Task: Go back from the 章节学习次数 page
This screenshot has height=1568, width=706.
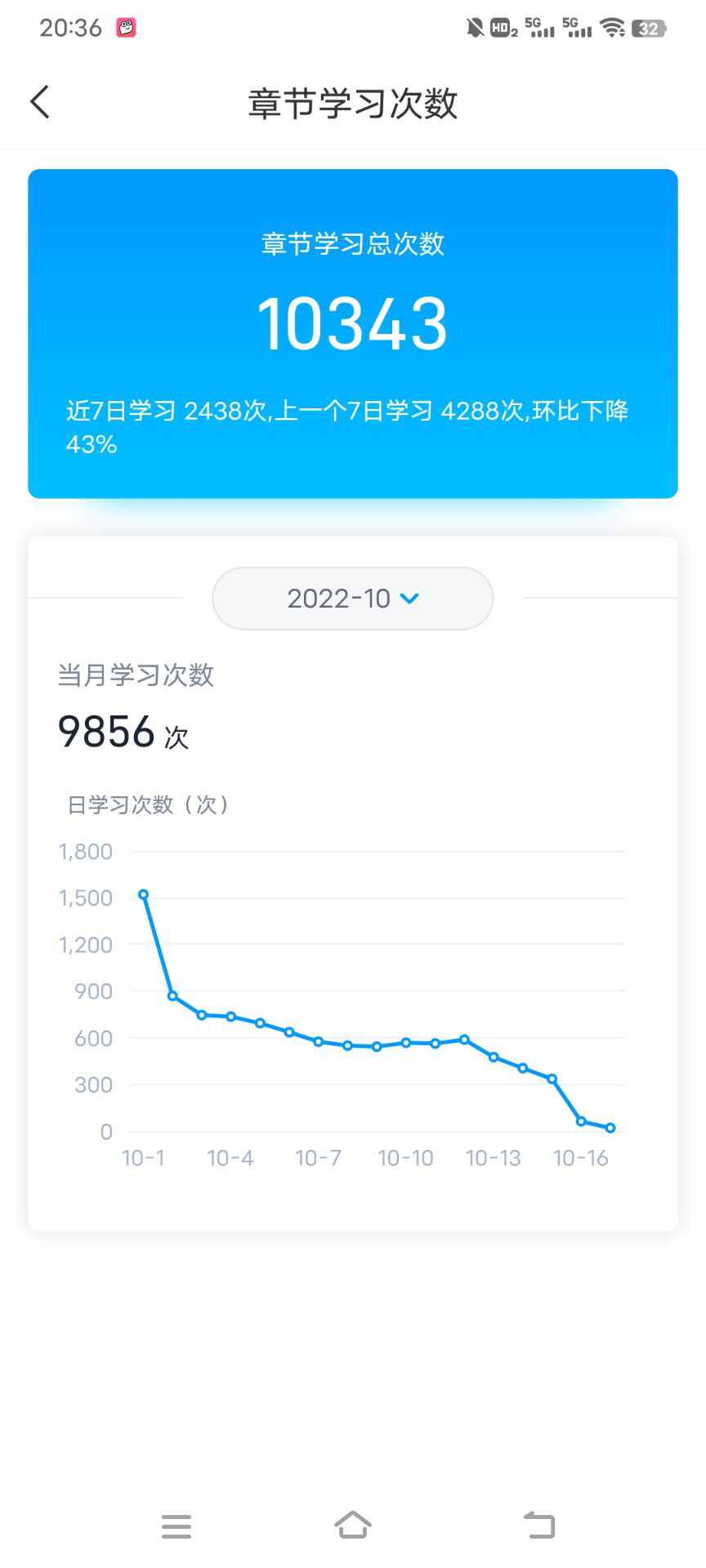Action: click(40, 103)
